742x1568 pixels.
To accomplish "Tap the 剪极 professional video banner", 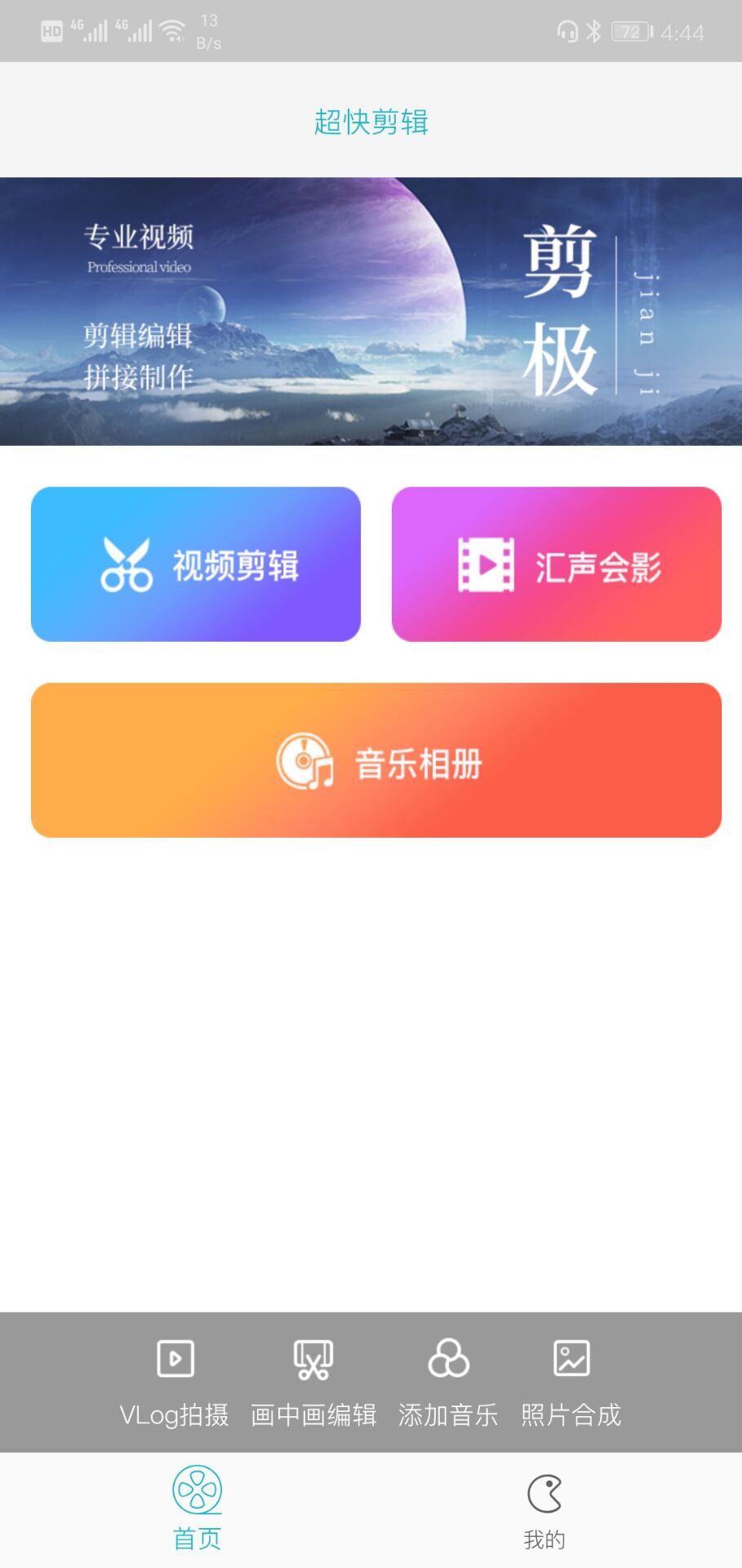I will (x=371, y=311).
